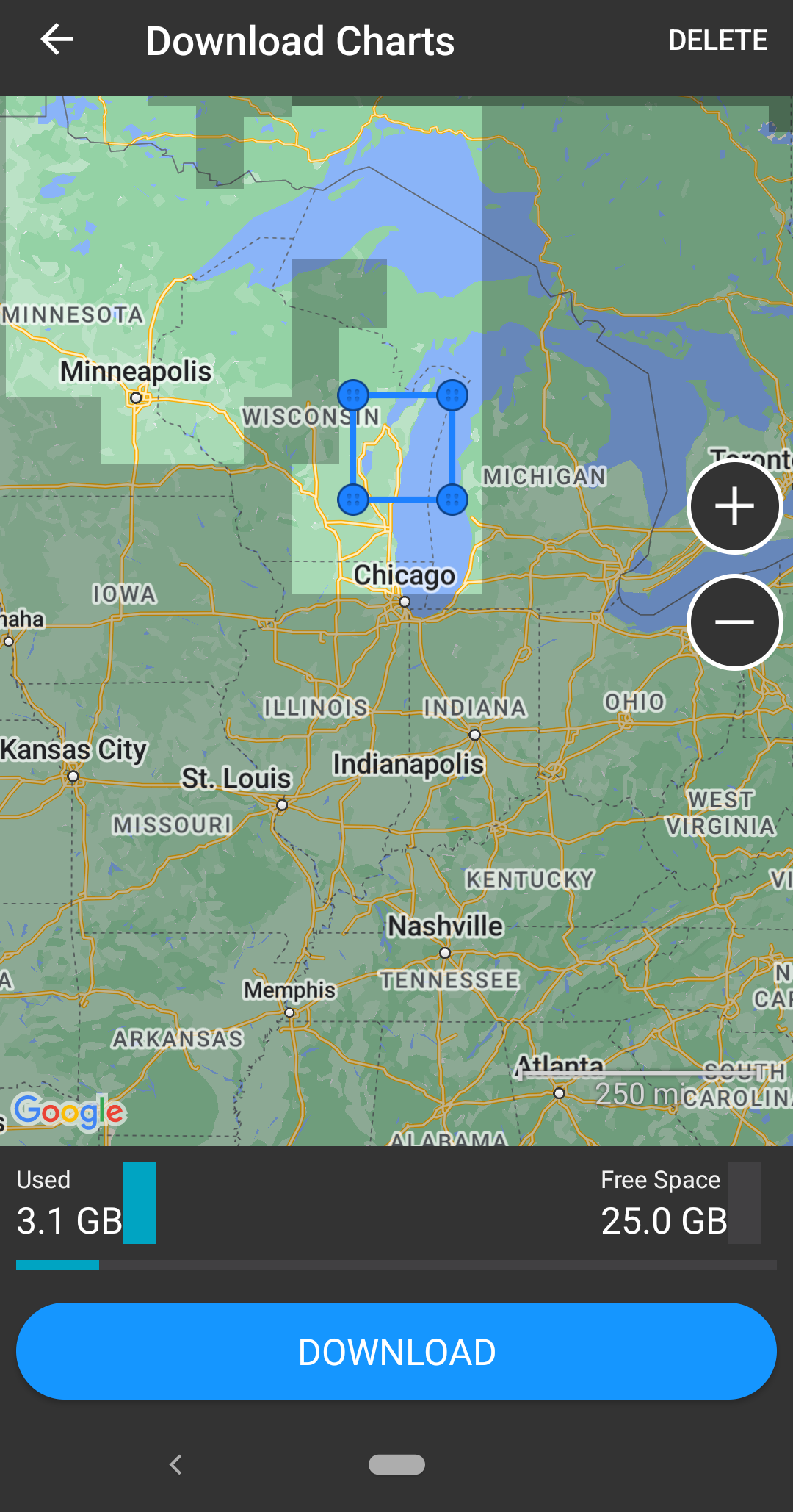The height and width of the screenshot is (1512, 793).
Task: Go back using the top arrow
Action: click(57, 40)
